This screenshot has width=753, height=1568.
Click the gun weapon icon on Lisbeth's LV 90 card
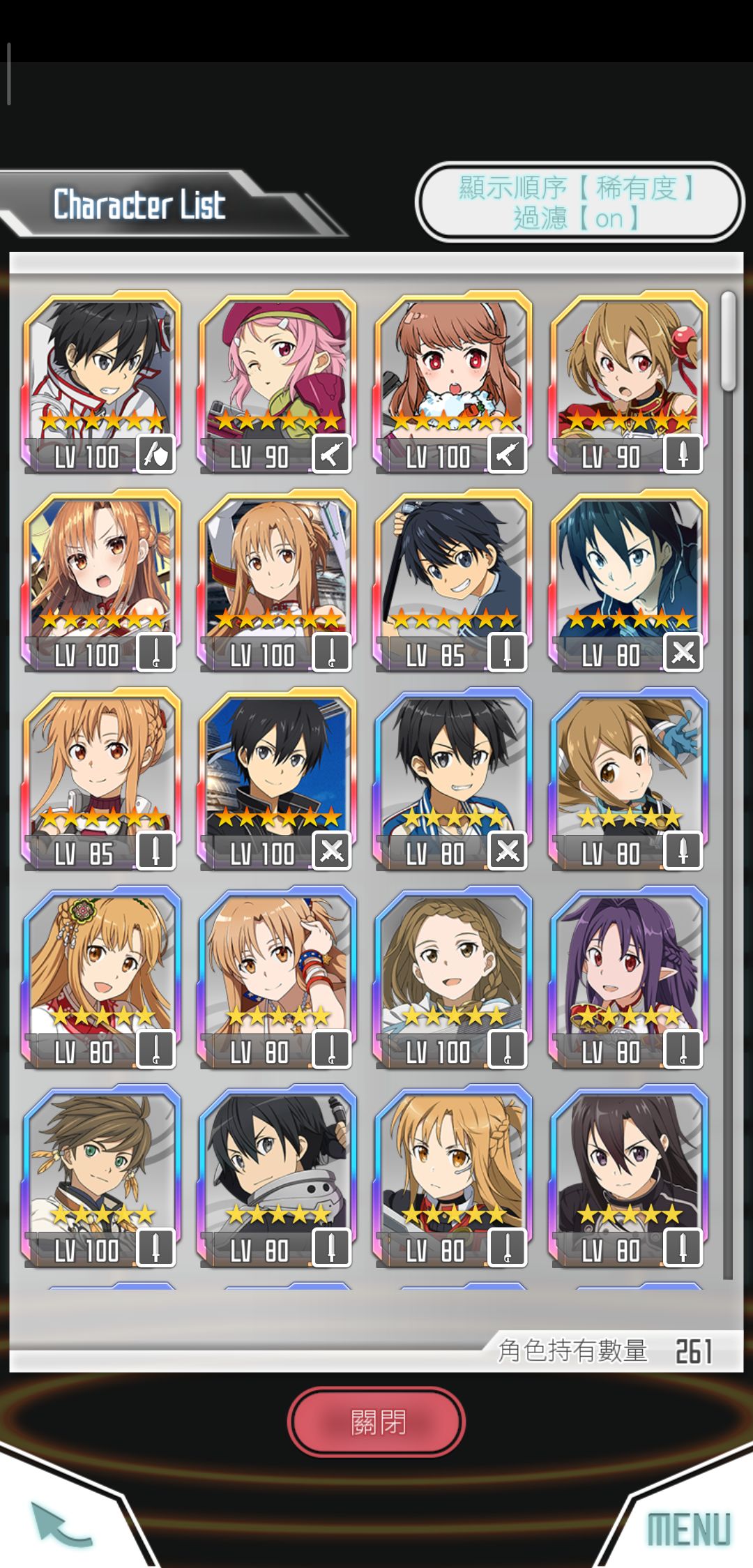click(333, 457)
